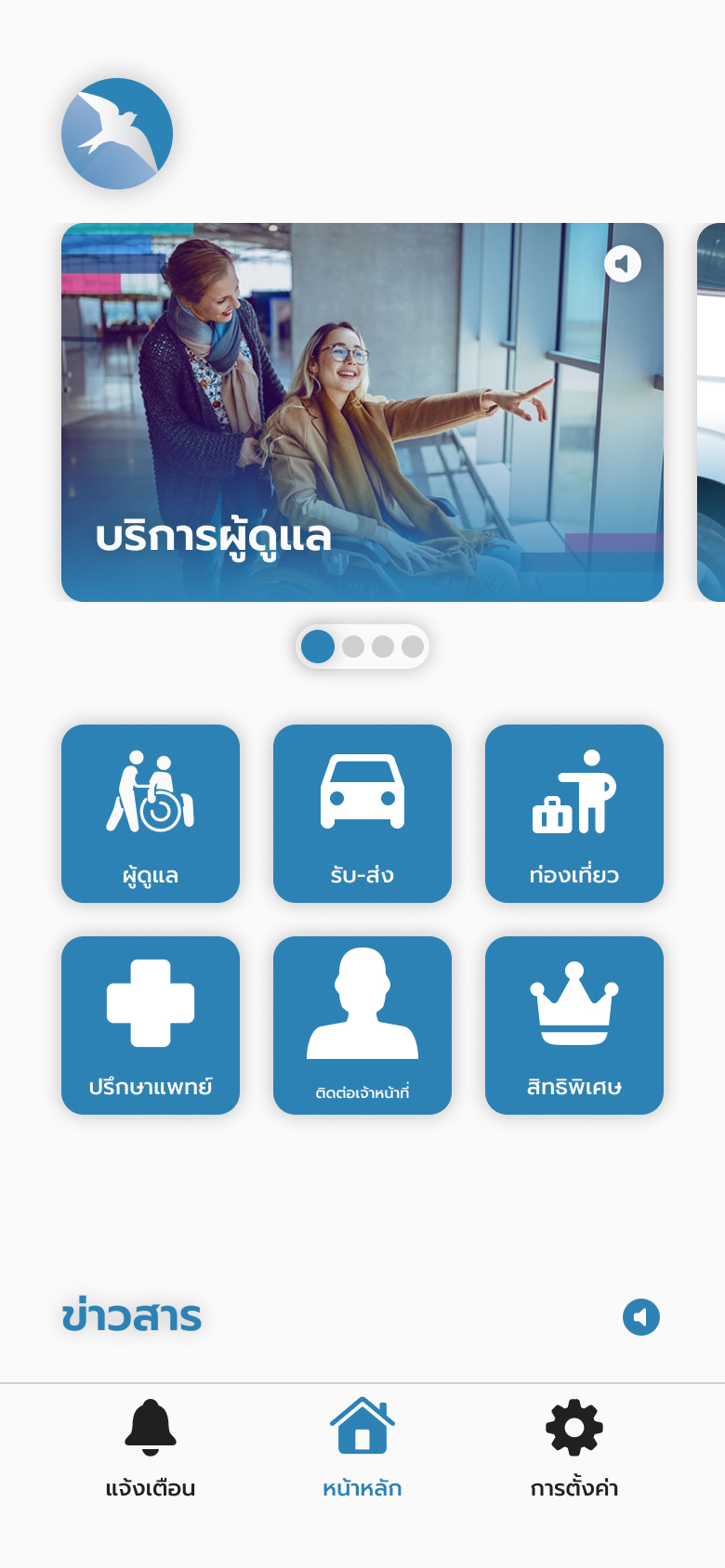This screenshot has height=1568, width=725.
Task: Choose ปรึกษาแพทย์ doctor consultation
Action: 151,1025
